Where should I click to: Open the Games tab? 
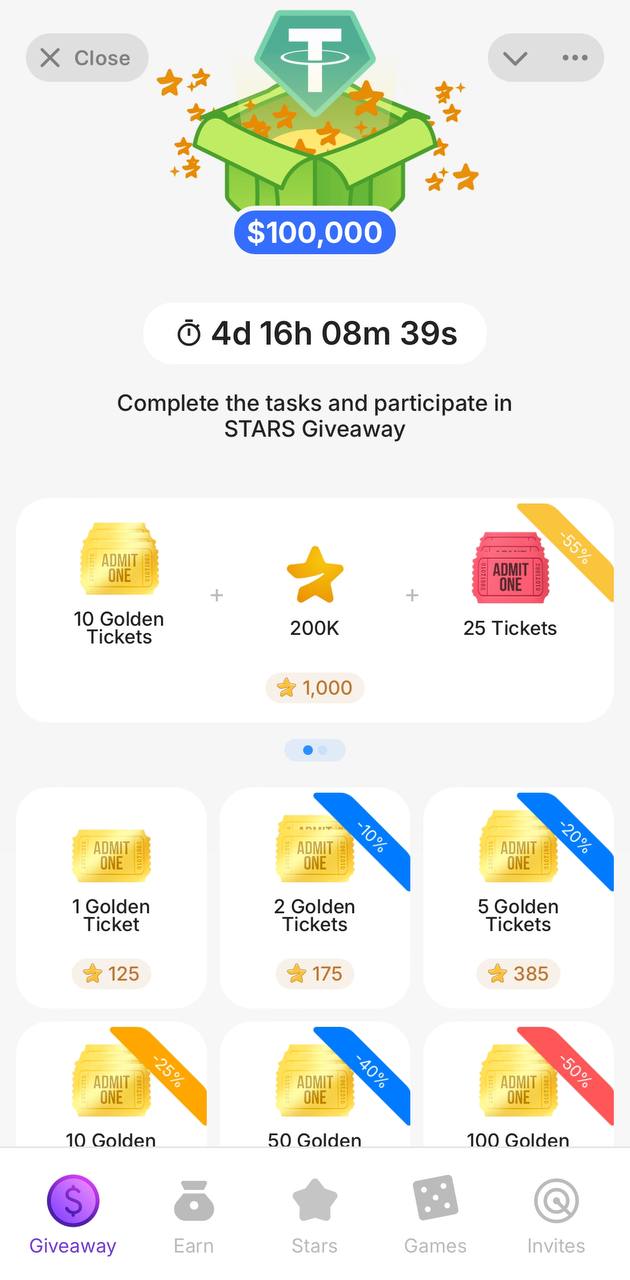[435, 1215]
